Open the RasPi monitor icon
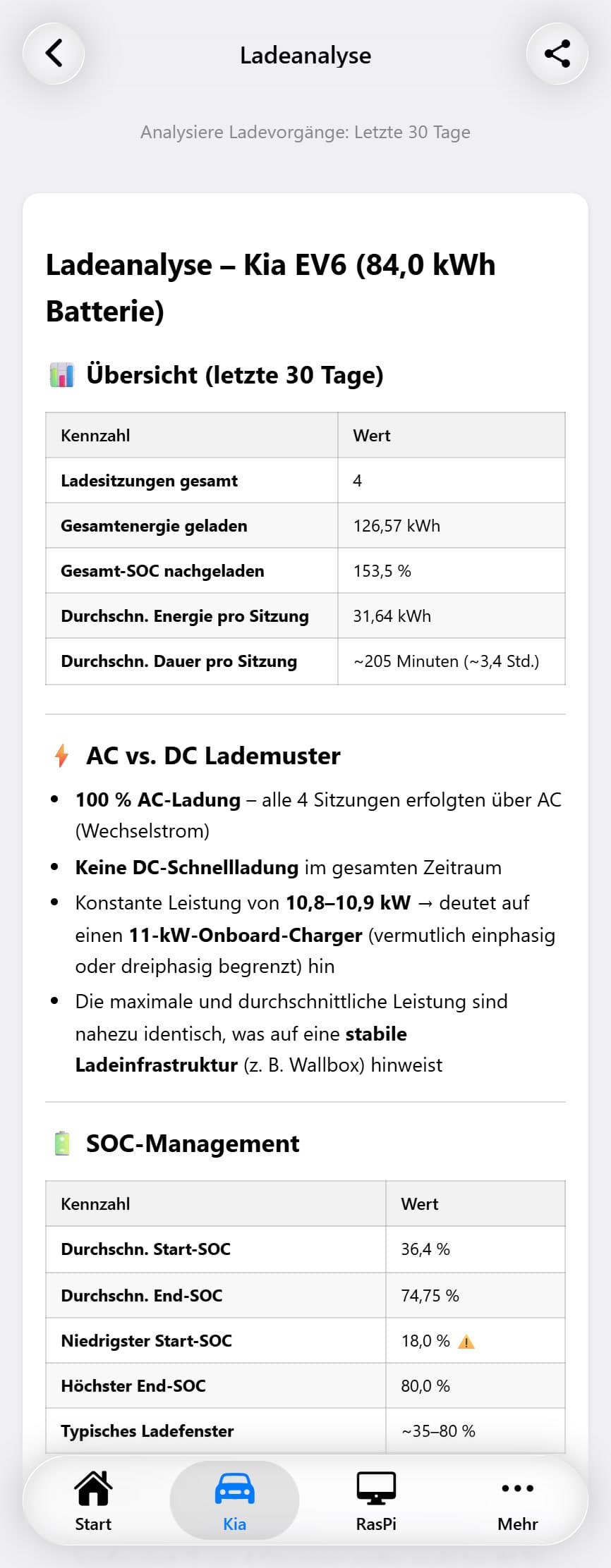Image resolution: width=611 pixels, height=1568 pixels. pos(376,1488)
